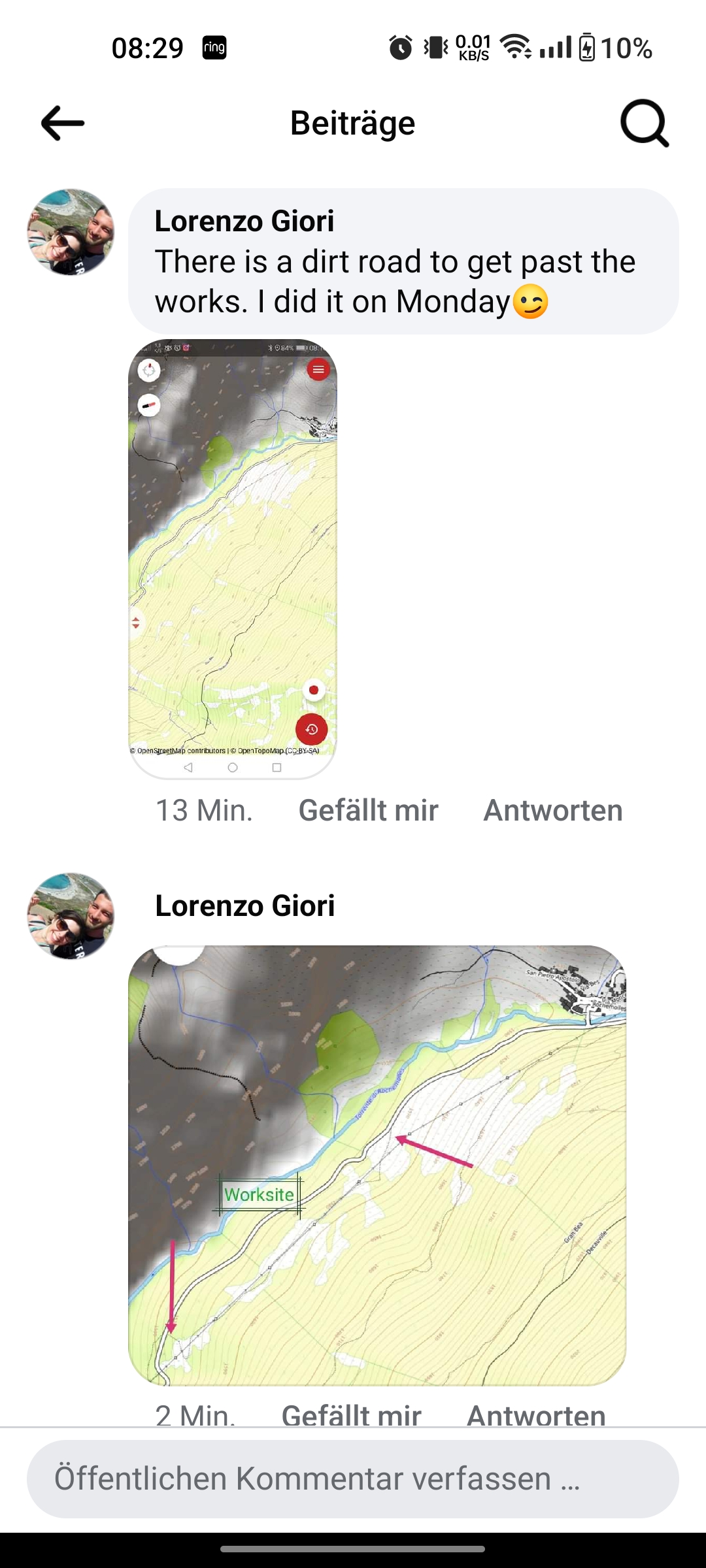This screenshot has height=1568, width=706.
Task: Open Lorenzo Giori's profile from first comment name
Action: point(244,221)
